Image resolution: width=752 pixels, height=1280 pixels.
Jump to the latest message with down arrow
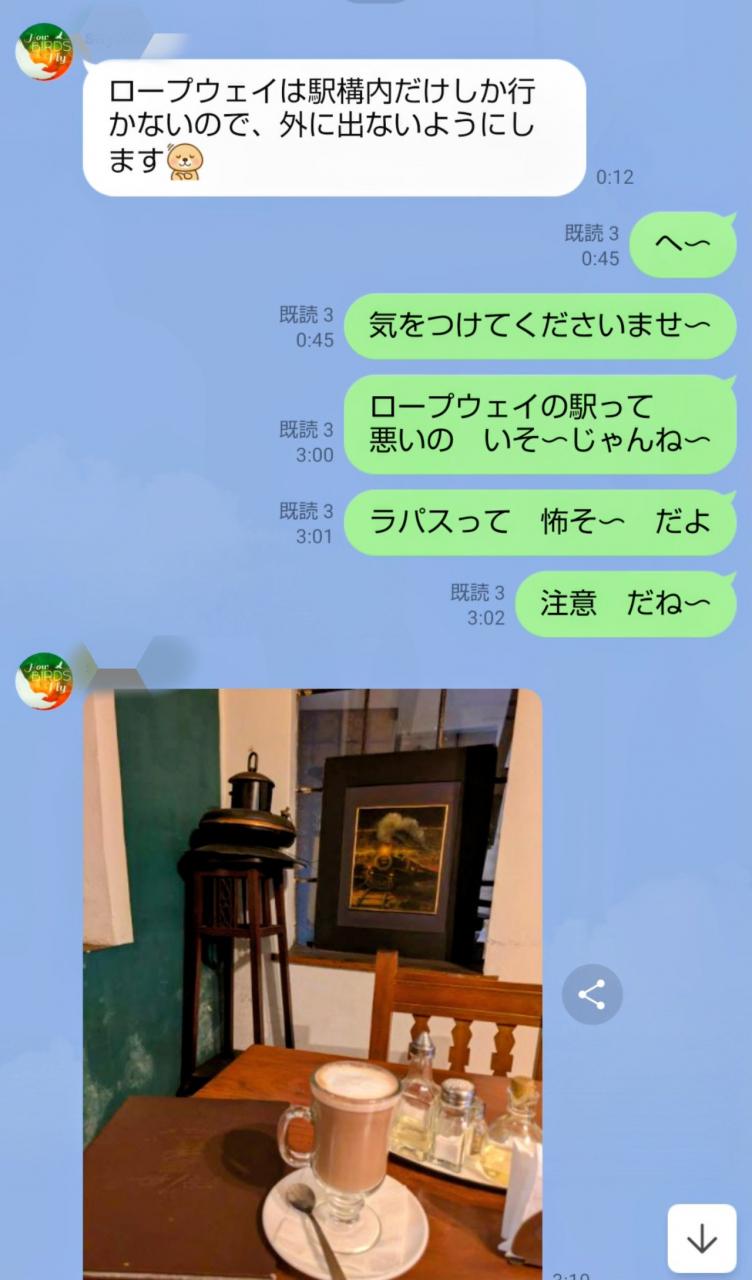point(702,1238)
